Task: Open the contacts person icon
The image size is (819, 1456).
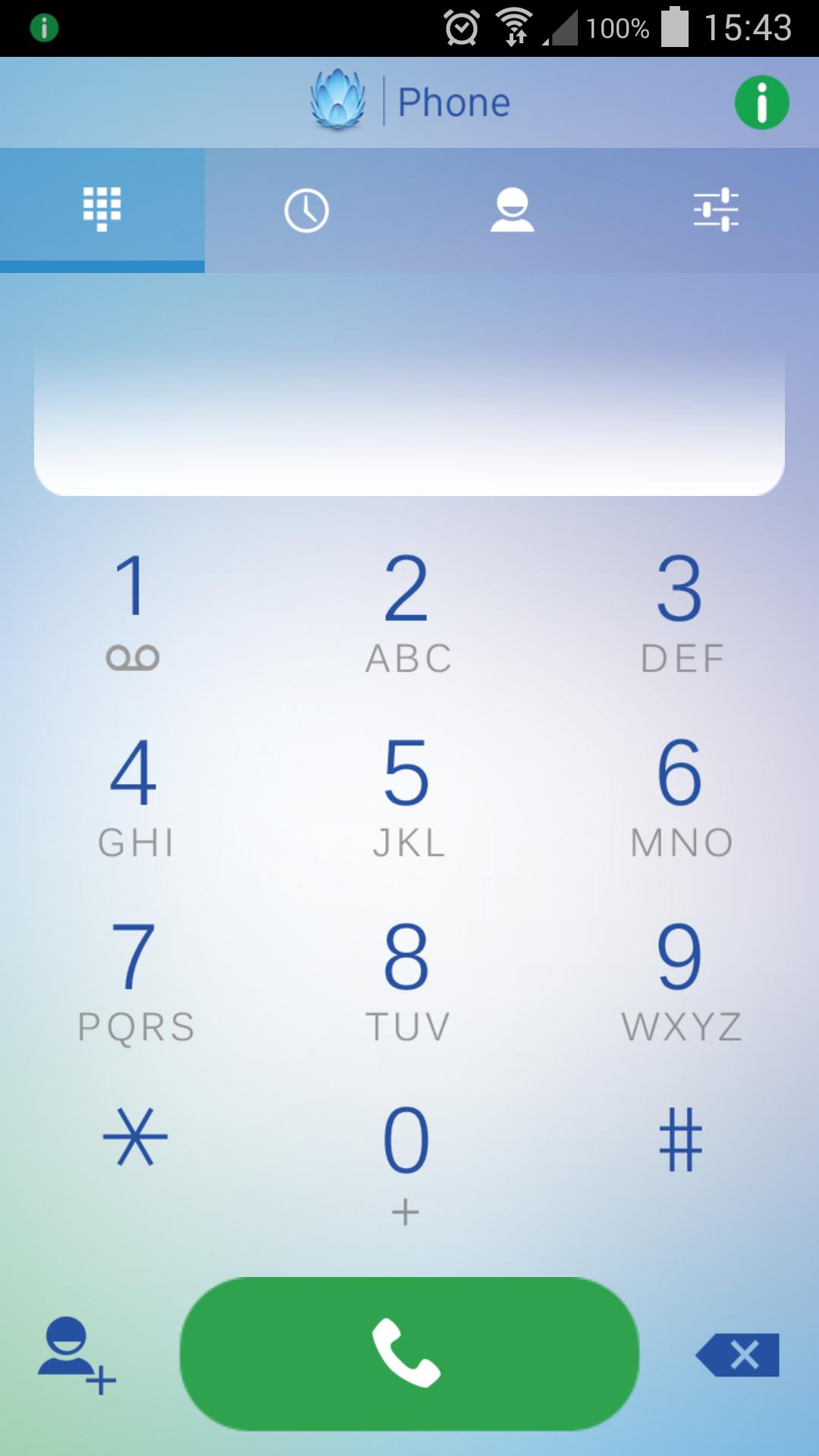Action: [512, 209]
